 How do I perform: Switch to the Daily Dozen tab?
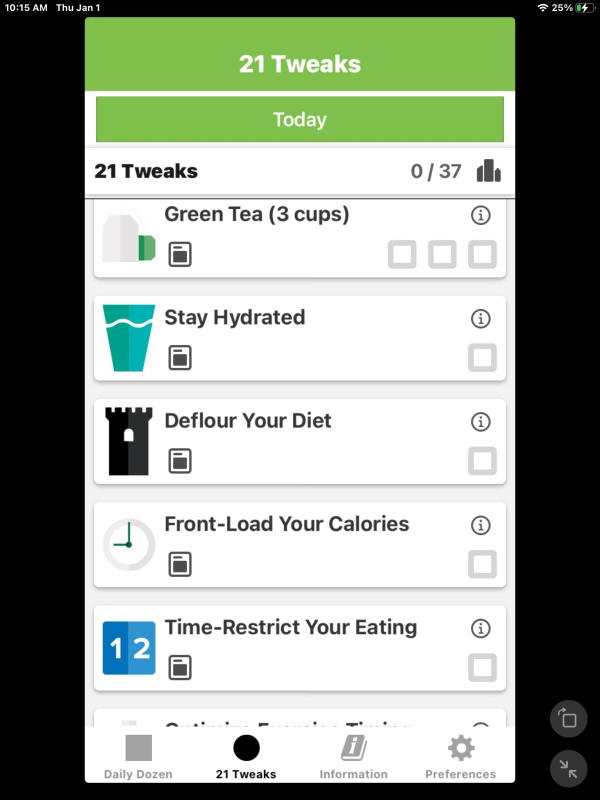[138, 757]
